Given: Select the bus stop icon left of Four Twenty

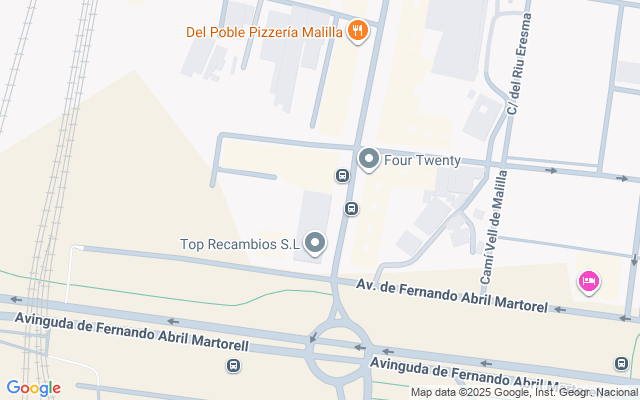Looking at the screenshot, I should pyautogui.click(x=342, y=176).
